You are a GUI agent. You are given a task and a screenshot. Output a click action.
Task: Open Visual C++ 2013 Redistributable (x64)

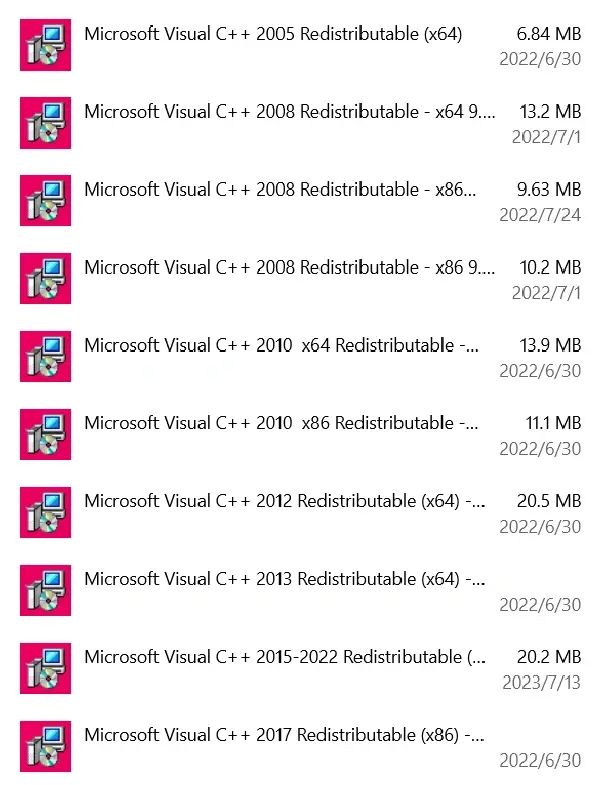pyautogui.click(x=285, y=580)
